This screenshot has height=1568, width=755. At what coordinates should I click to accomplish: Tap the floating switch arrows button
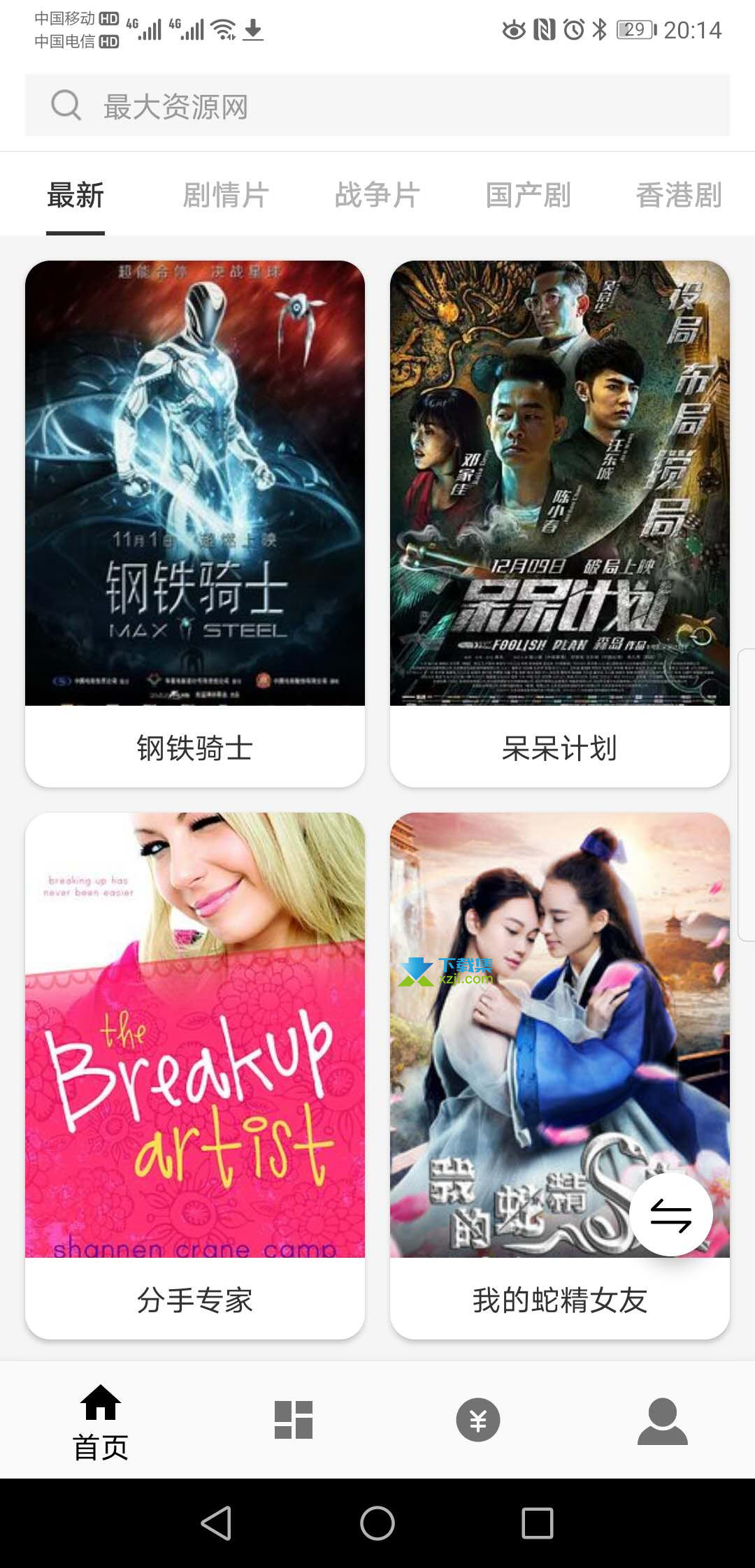(x=671, y=1214)
